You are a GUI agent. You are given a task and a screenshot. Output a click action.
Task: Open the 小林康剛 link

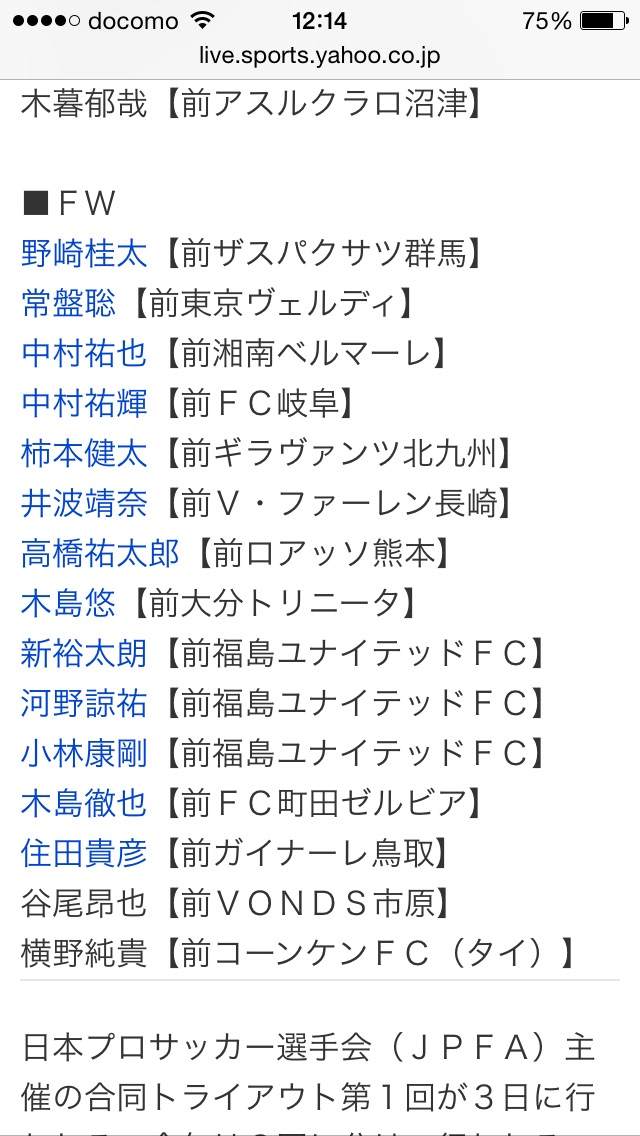pyautogui.click(x=84, y=753)
